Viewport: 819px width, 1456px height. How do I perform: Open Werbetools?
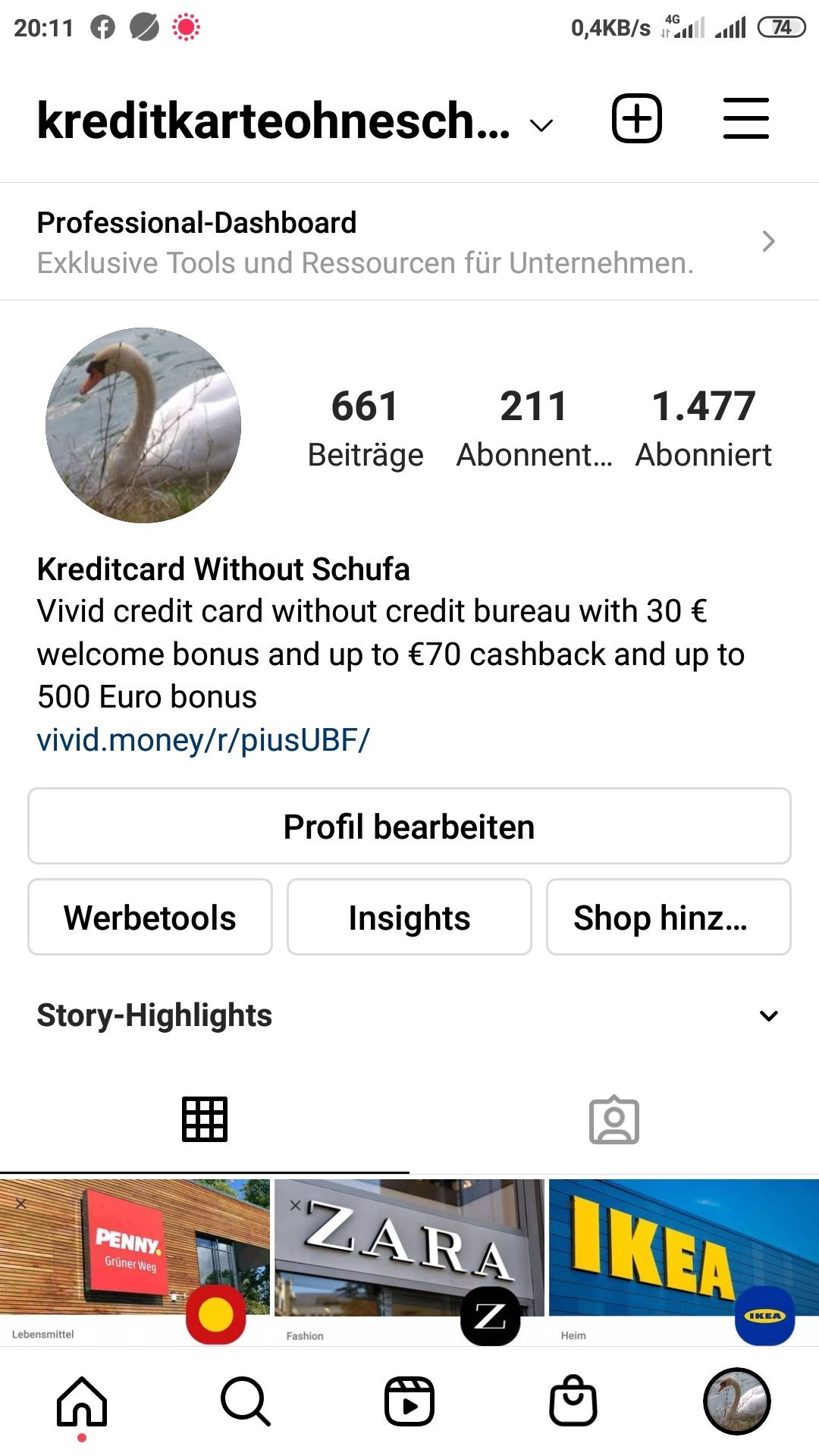point(150,917)
